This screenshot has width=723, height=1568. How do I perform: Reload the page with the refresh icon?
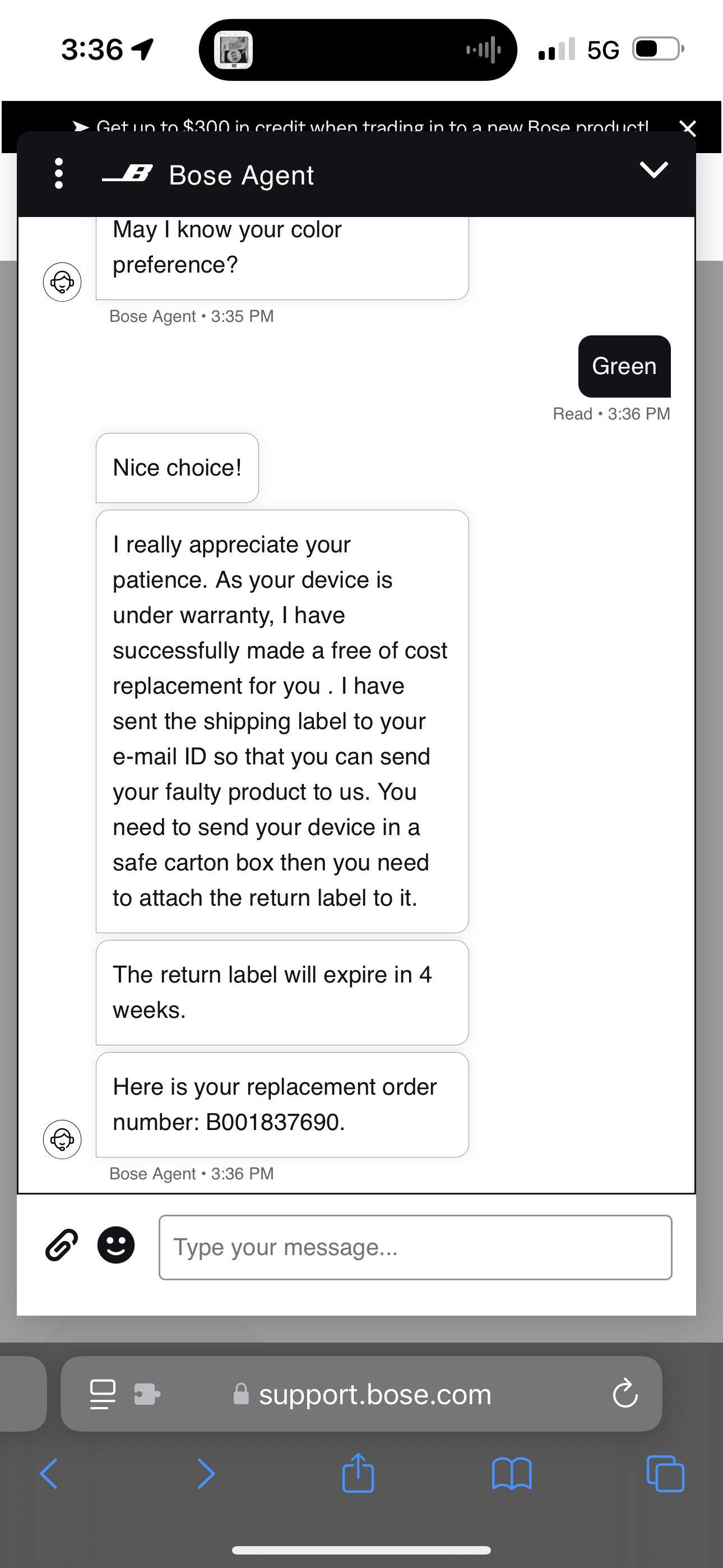click(624, 1395)
